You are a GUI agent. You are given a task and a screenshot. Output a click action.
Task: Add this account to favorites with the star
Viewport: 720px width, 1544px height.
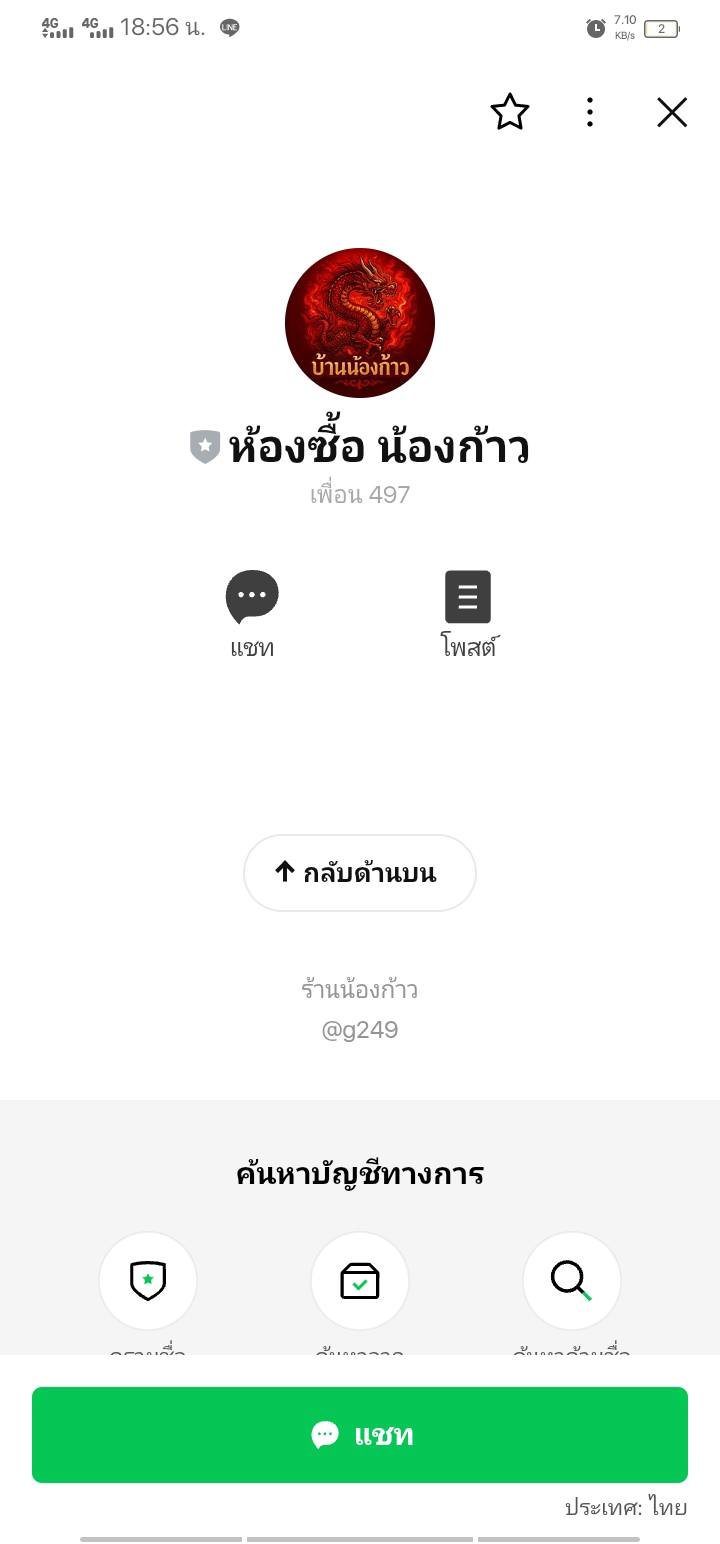click(509, 112)
